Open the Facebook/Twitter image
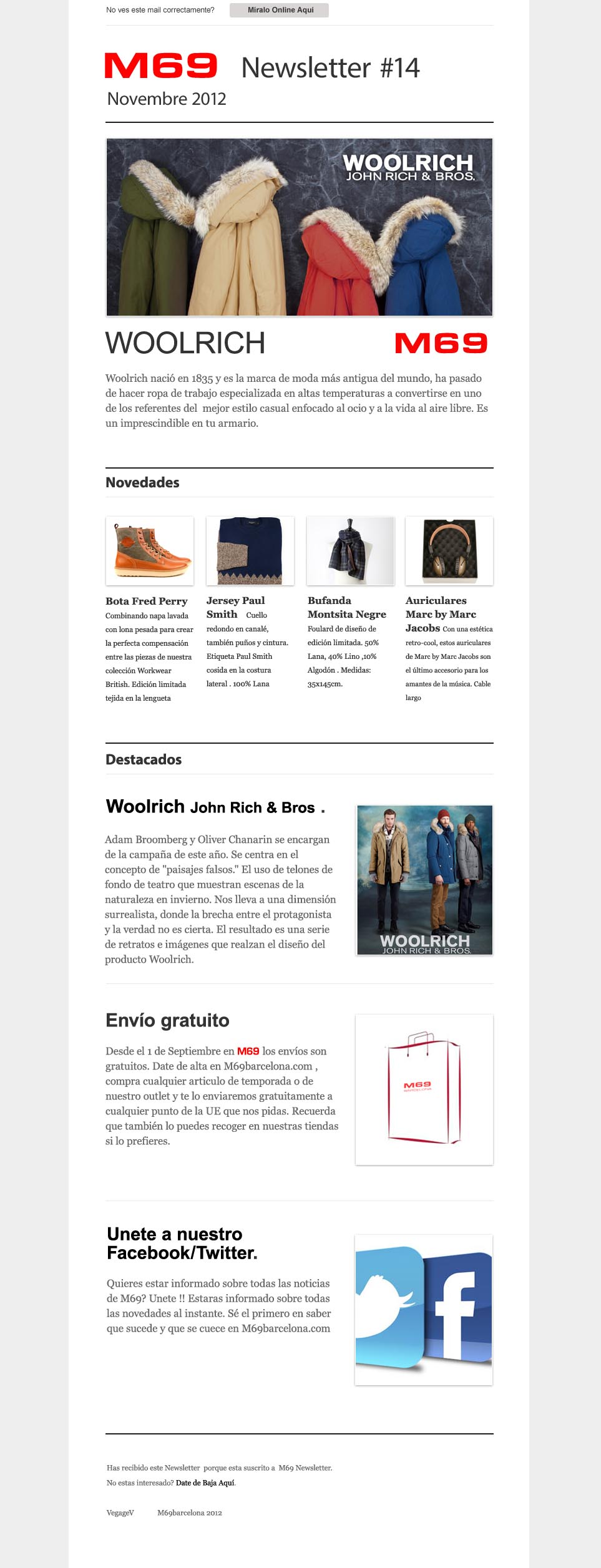Image resolution: width=601 pixels, height=1568 pixels. click(x=424, y=1310)
